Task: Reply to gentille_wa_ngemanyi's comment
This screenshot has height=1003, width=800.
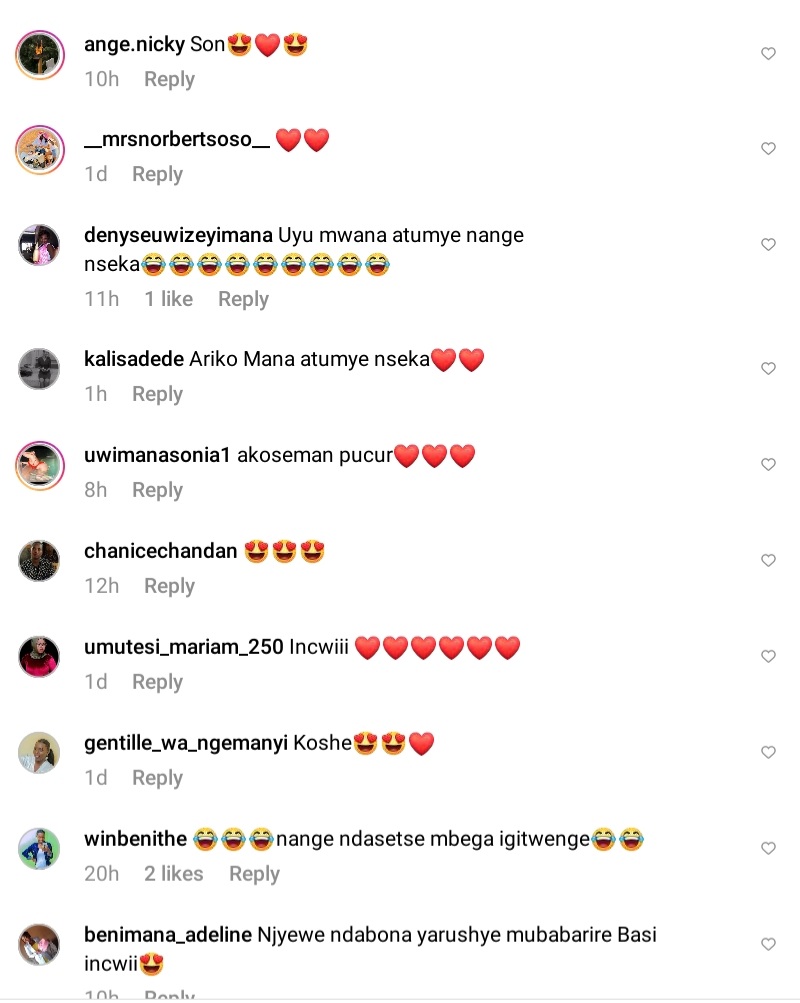Action: 157,778
